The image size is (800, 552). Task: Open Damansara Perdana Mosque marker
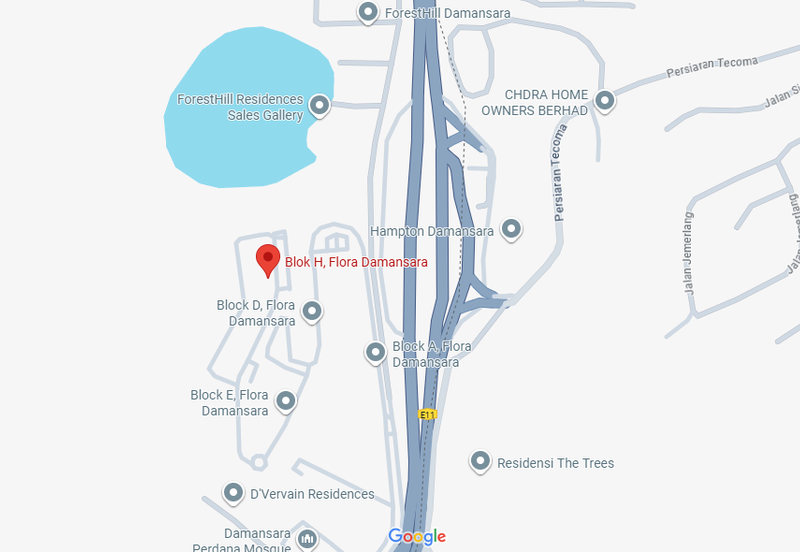tap(308, 540)
